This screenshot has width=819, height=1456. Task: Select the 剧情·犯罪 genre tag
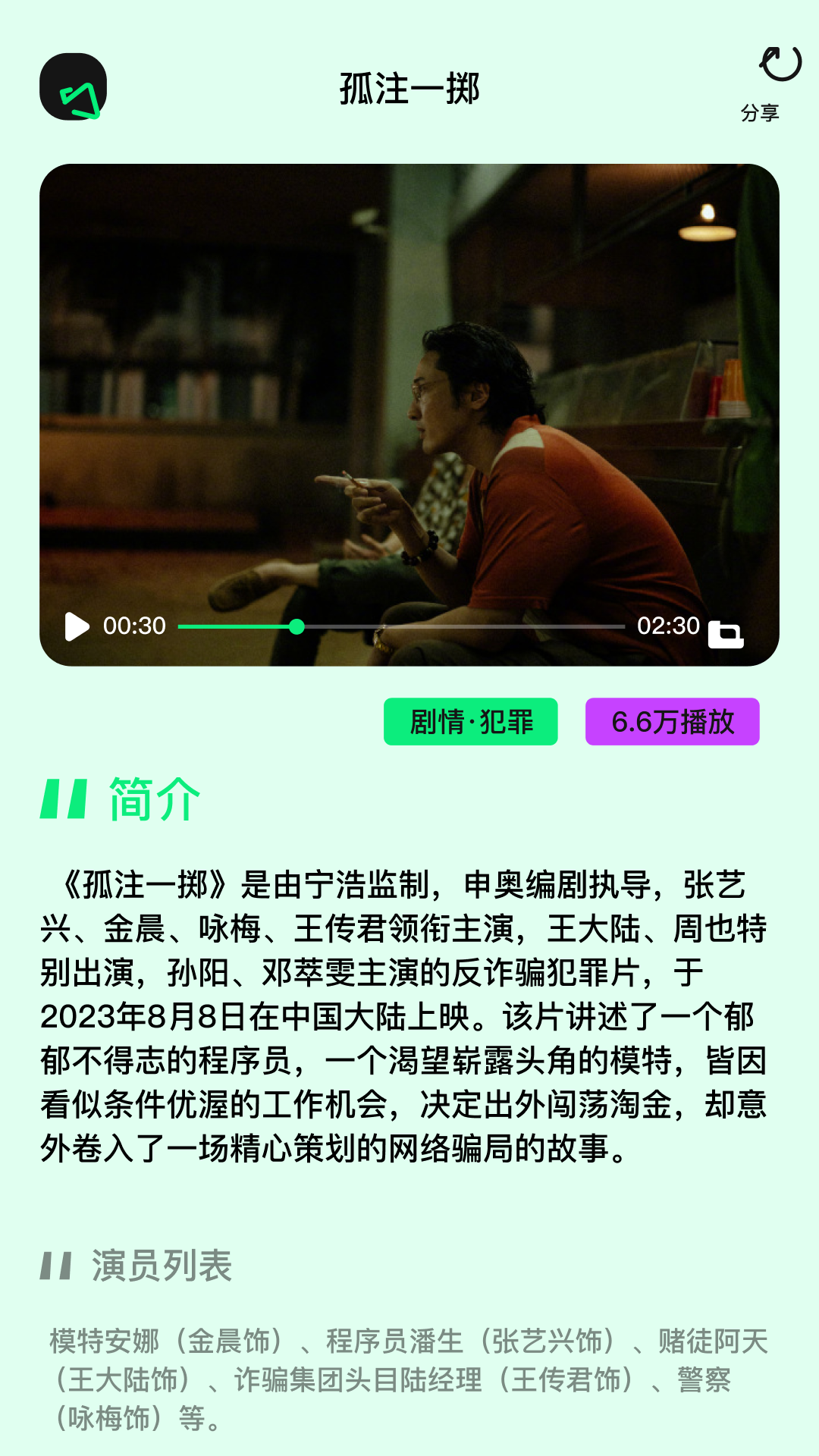coord(471,722)
